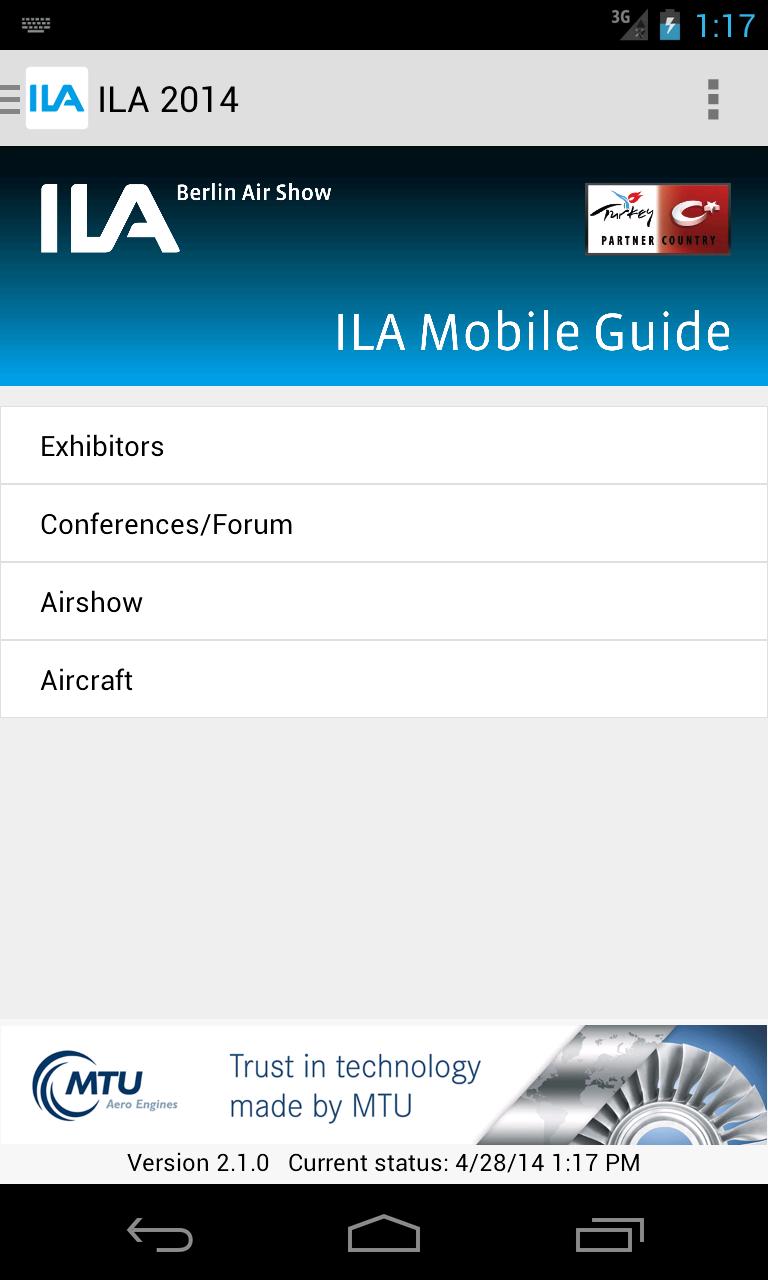The image size is (768, 1280).
Task: Tap the 3G signal status icon
Action: tap(625, 24)
